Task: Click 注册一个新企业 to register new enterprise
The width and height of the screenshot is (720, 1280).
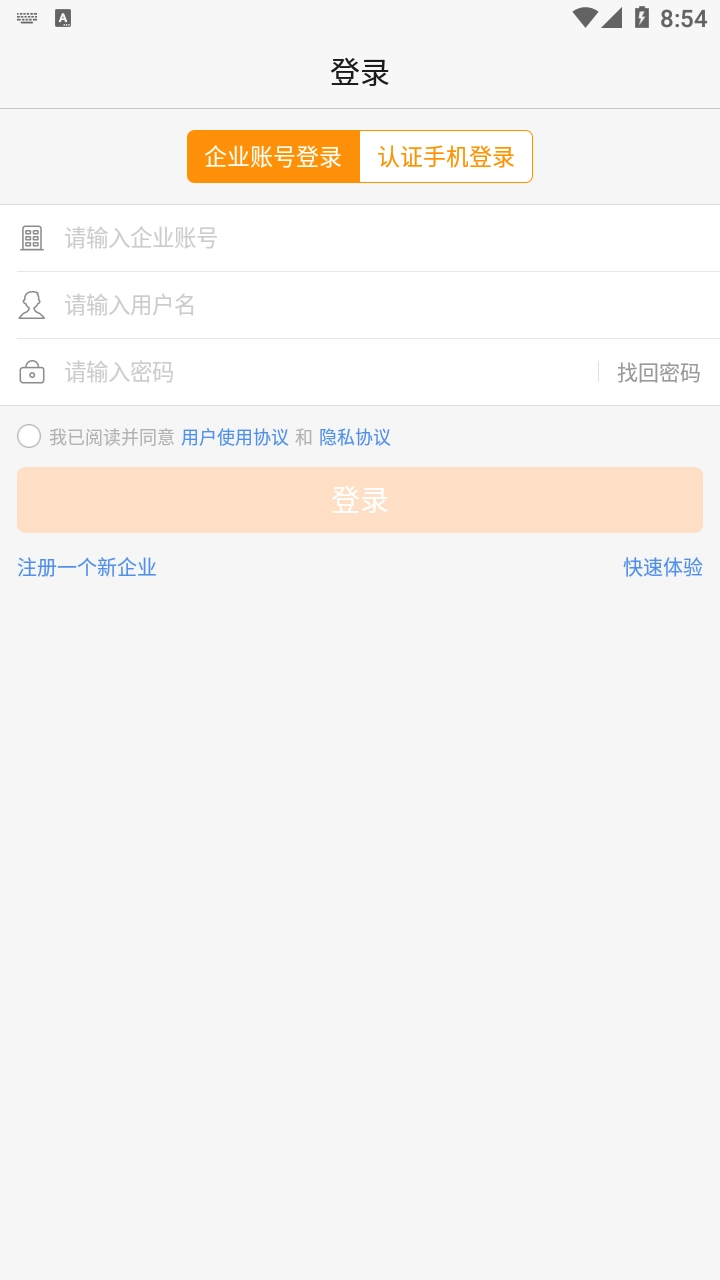Action: 86,567
